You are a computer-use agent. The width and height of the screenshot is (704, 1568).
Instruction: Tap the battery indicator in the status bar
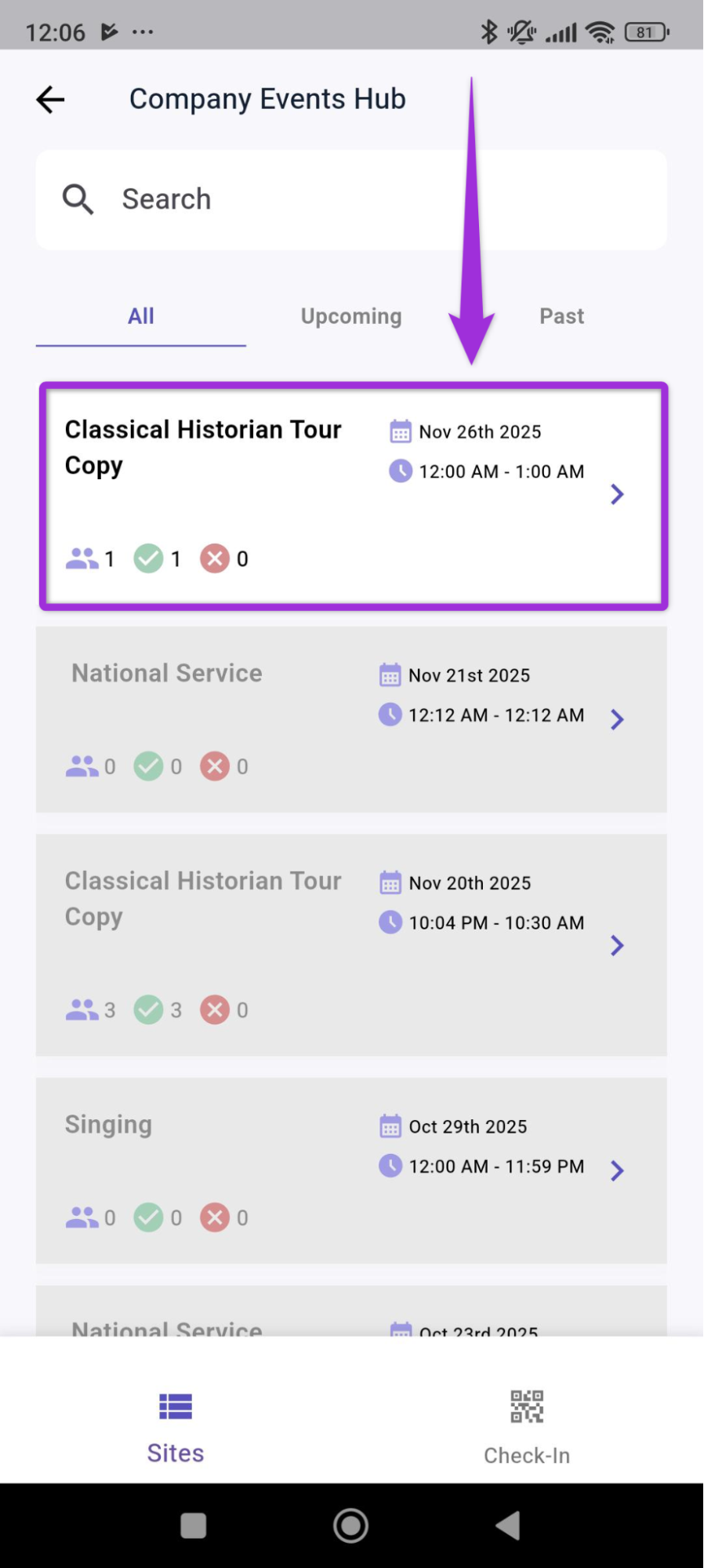646,32
